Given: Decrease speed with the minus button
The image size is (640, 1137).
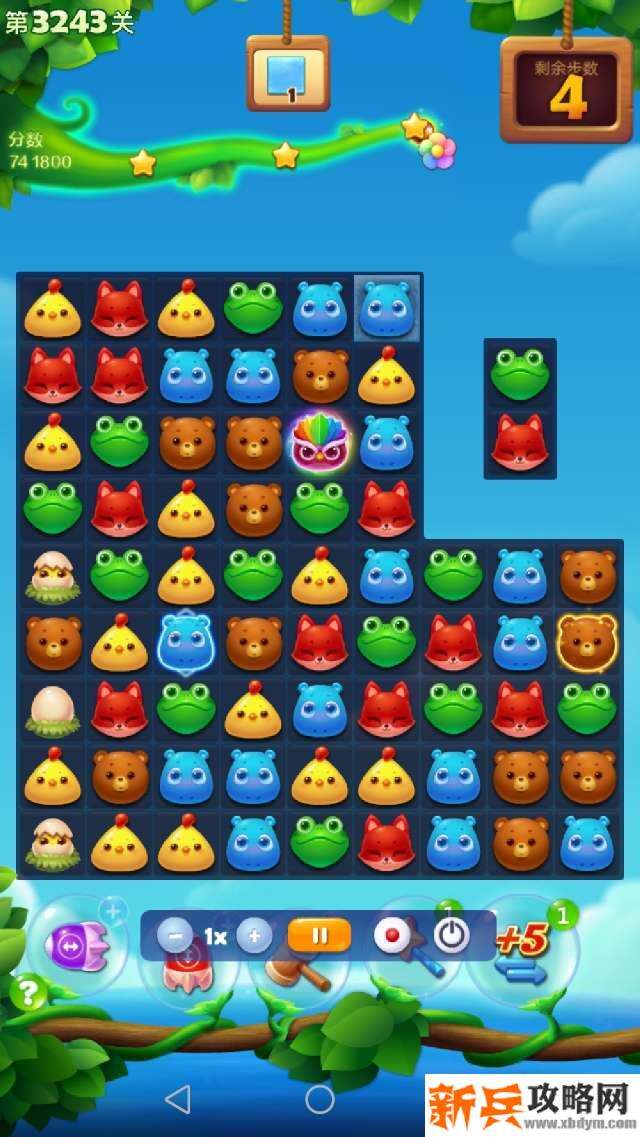Looking at the screenshot, I should pos(176,937).
